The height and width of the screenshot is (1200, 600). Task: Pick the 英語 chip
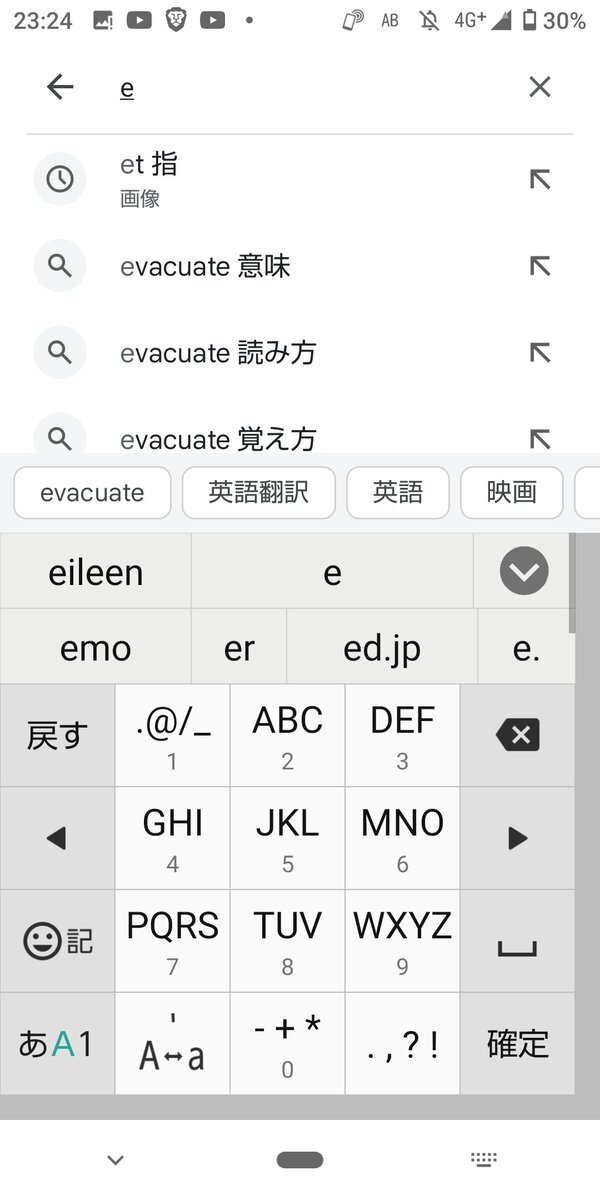(x=397, y=492)
